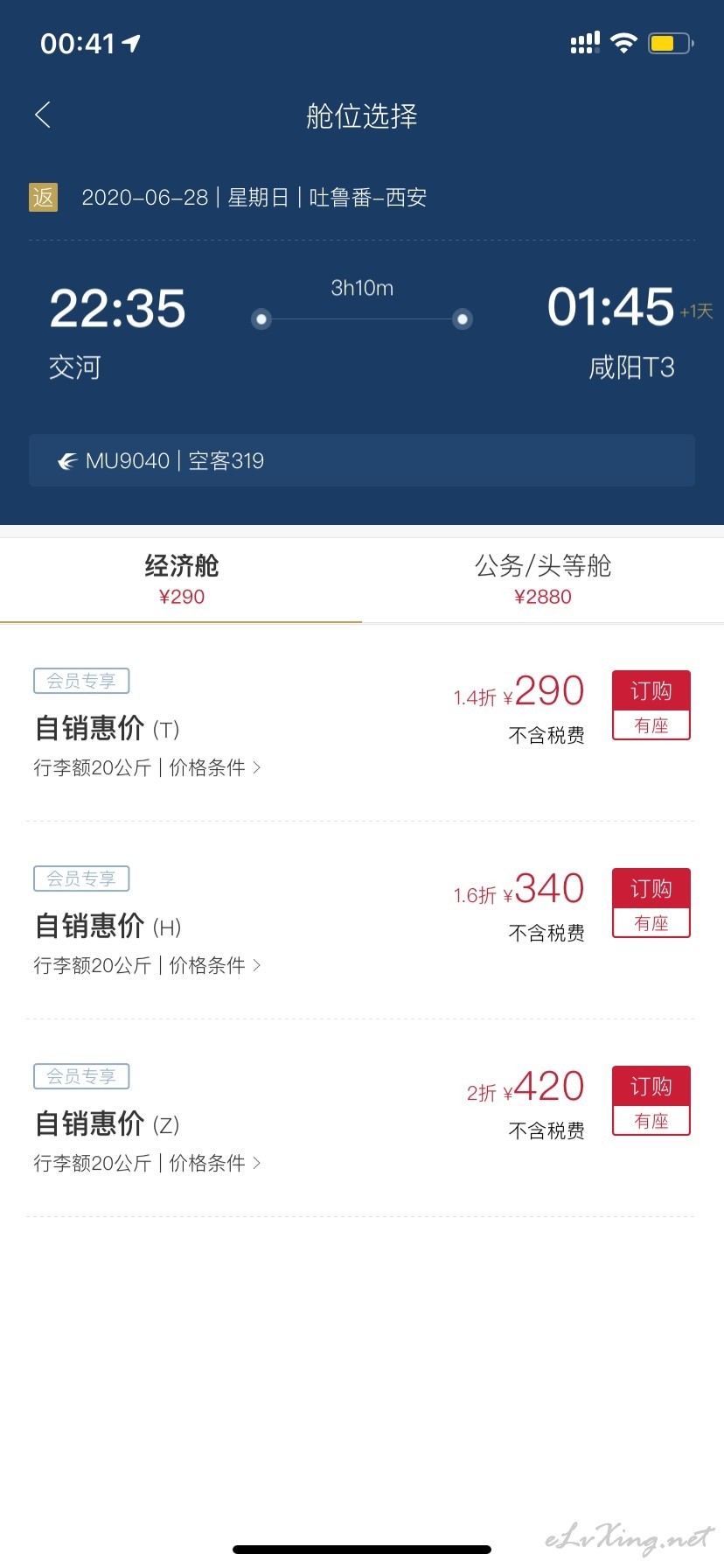724x1568 pixels.
Task: Open price conditions for Z-class fare
Action: point(214,1163)
